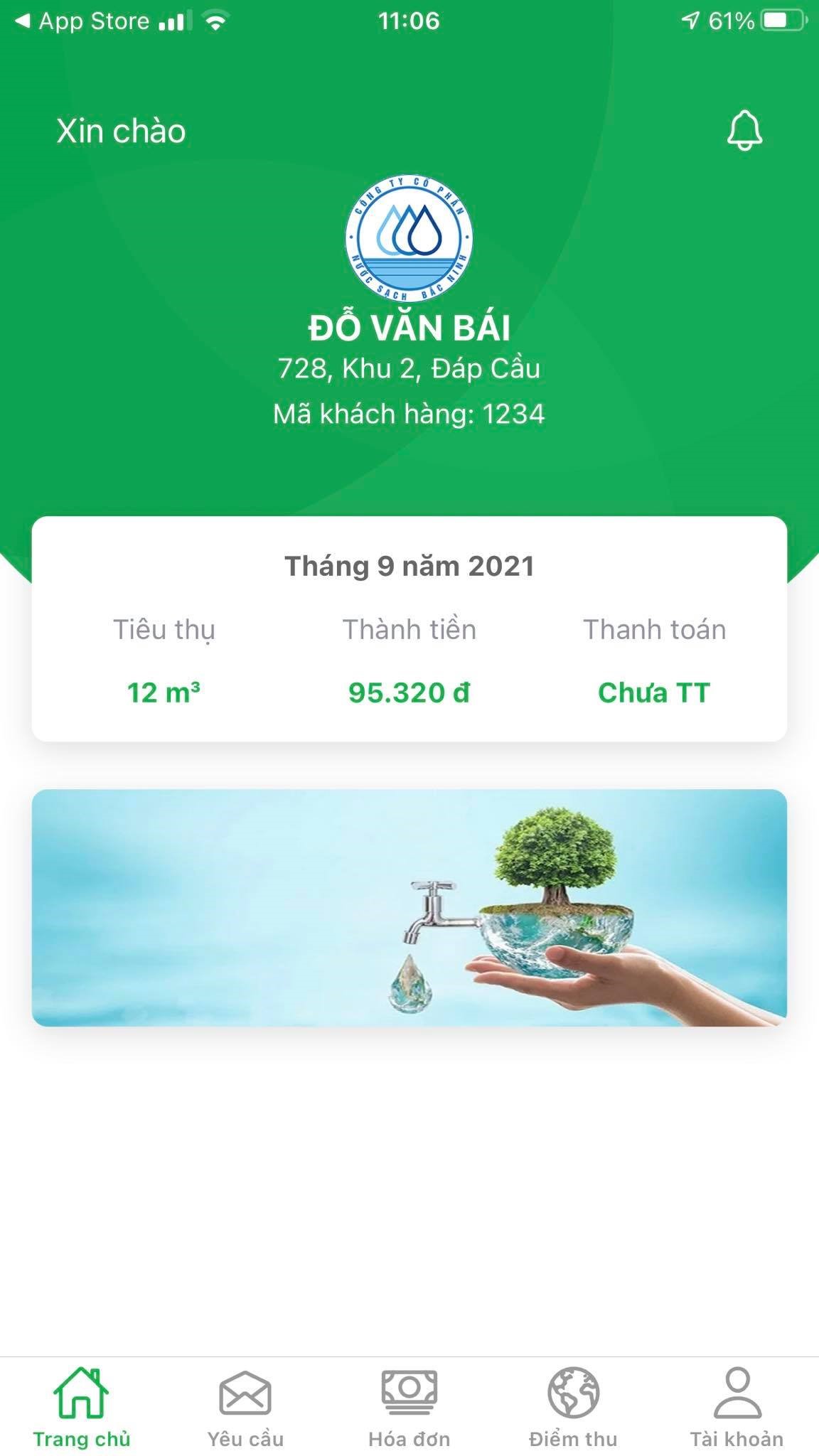This screenshot has height=1456, width=819.
Task: Switch to the Trang chủ tab
Action: pyautogui.click(x=81, y=1405)
